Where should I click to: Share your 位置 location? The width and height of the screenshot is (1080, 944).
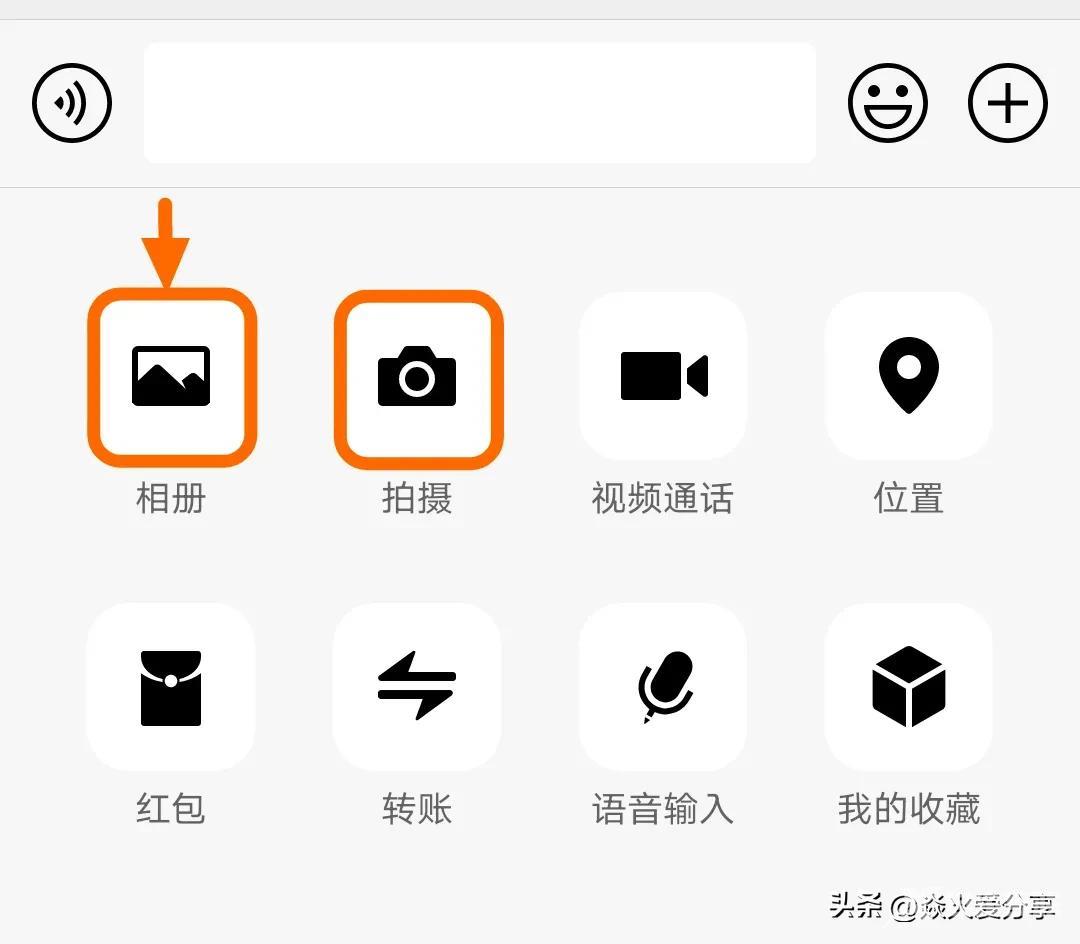point(909,377)
